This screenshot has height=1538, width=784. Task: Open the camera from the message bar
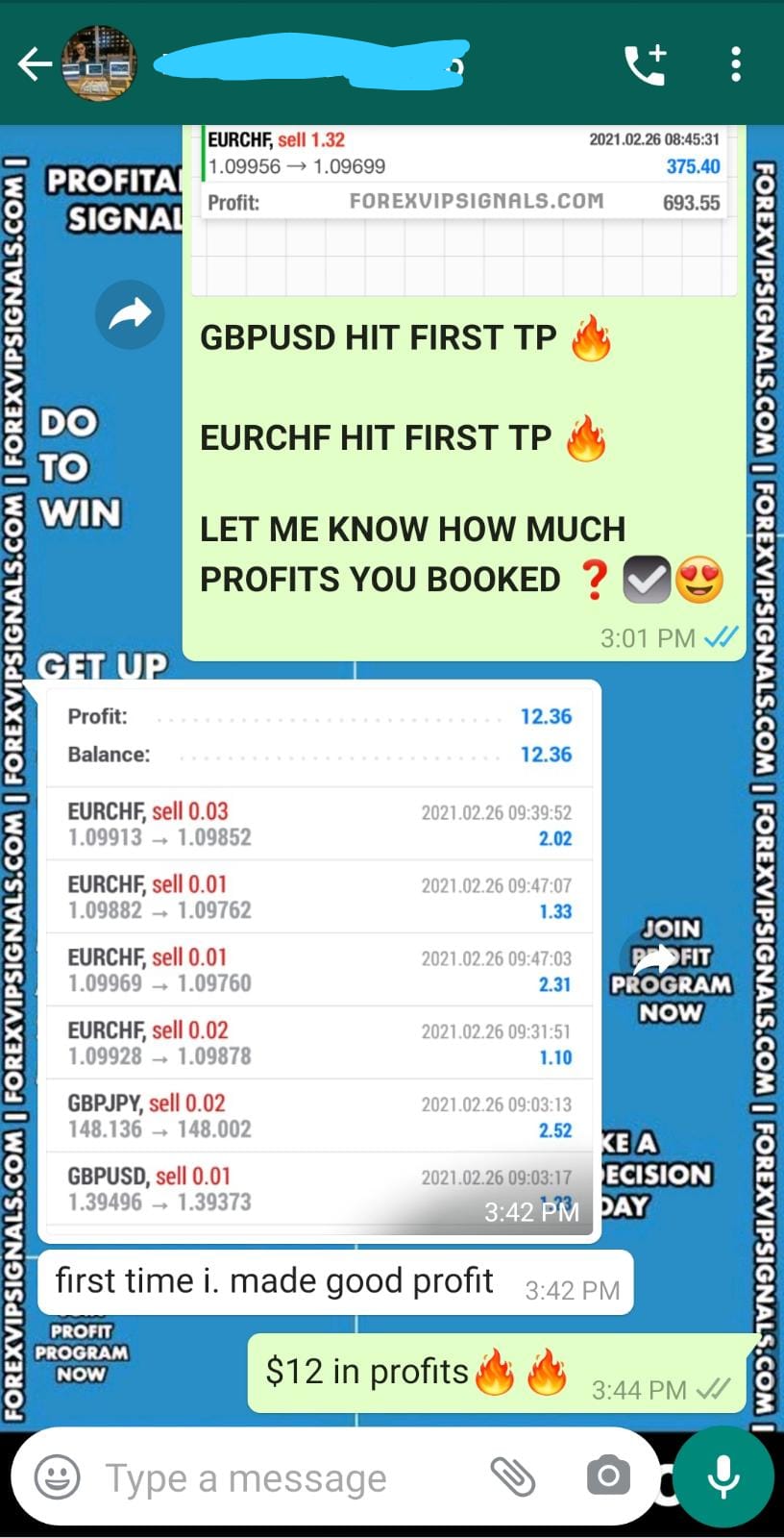[607, 1476]
